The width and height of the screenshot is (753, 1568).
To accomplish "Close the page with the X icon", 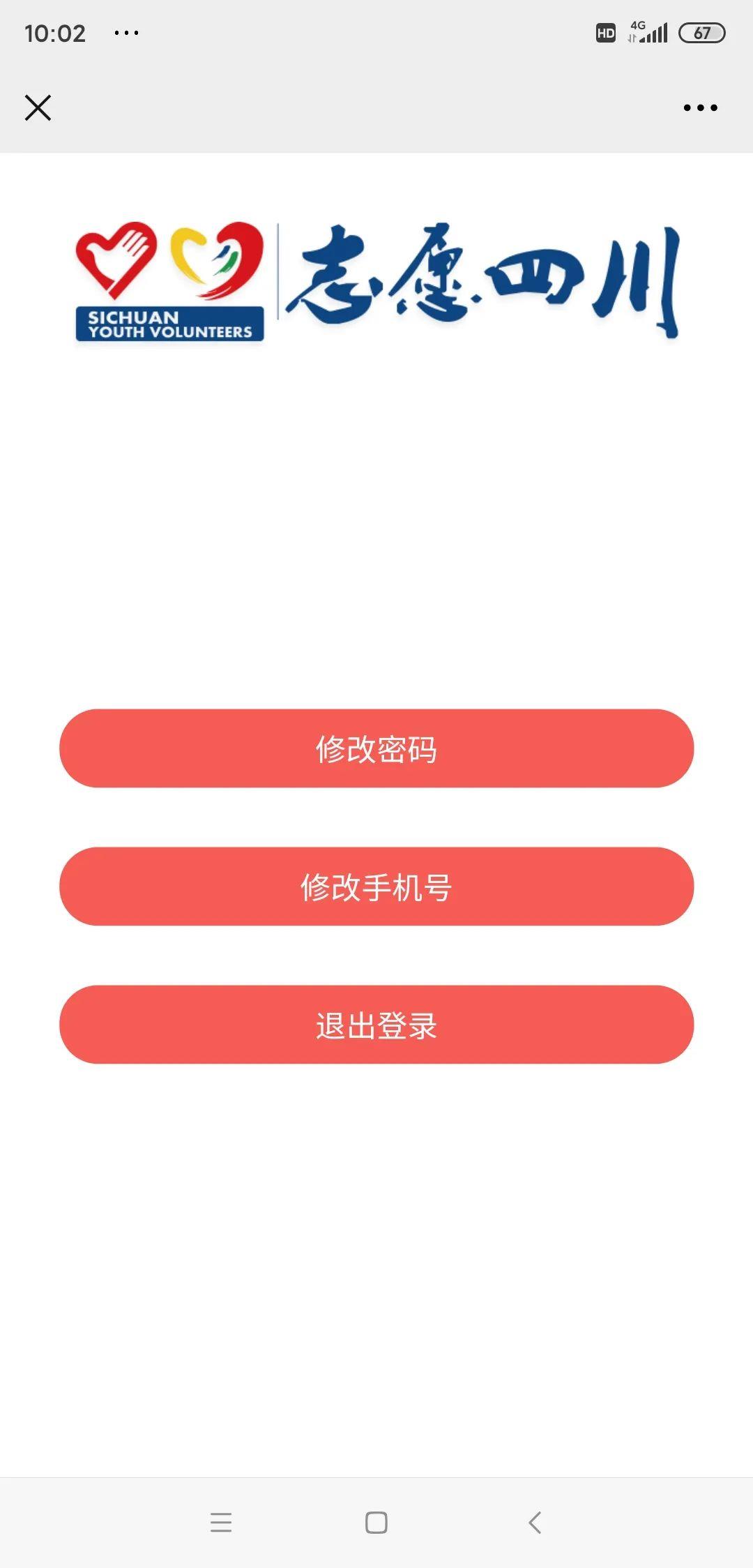I will [38, 108].
